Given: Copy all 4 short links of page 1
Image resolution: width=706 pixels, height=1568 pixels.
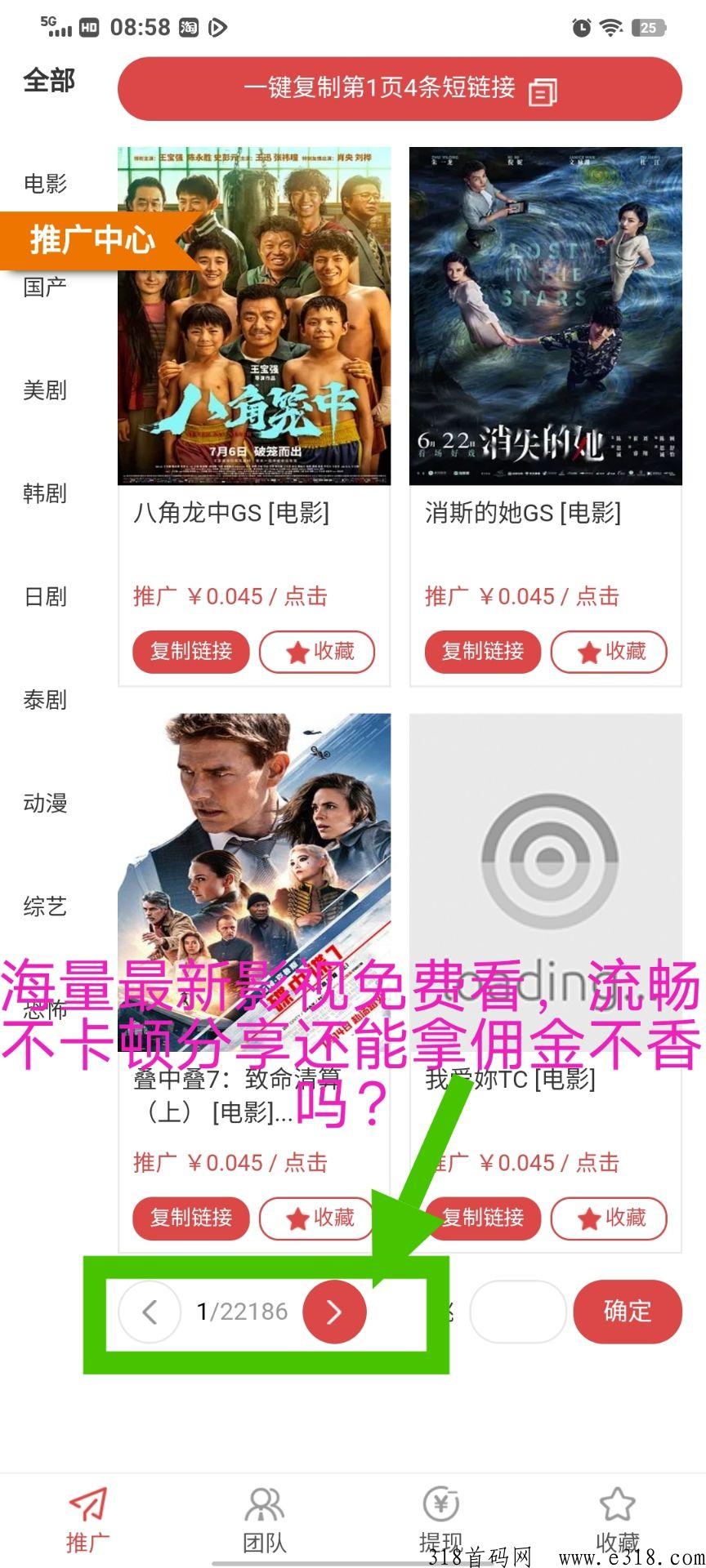Looking at the screenshot, I should pyautogui.click(x=400, y=88).
